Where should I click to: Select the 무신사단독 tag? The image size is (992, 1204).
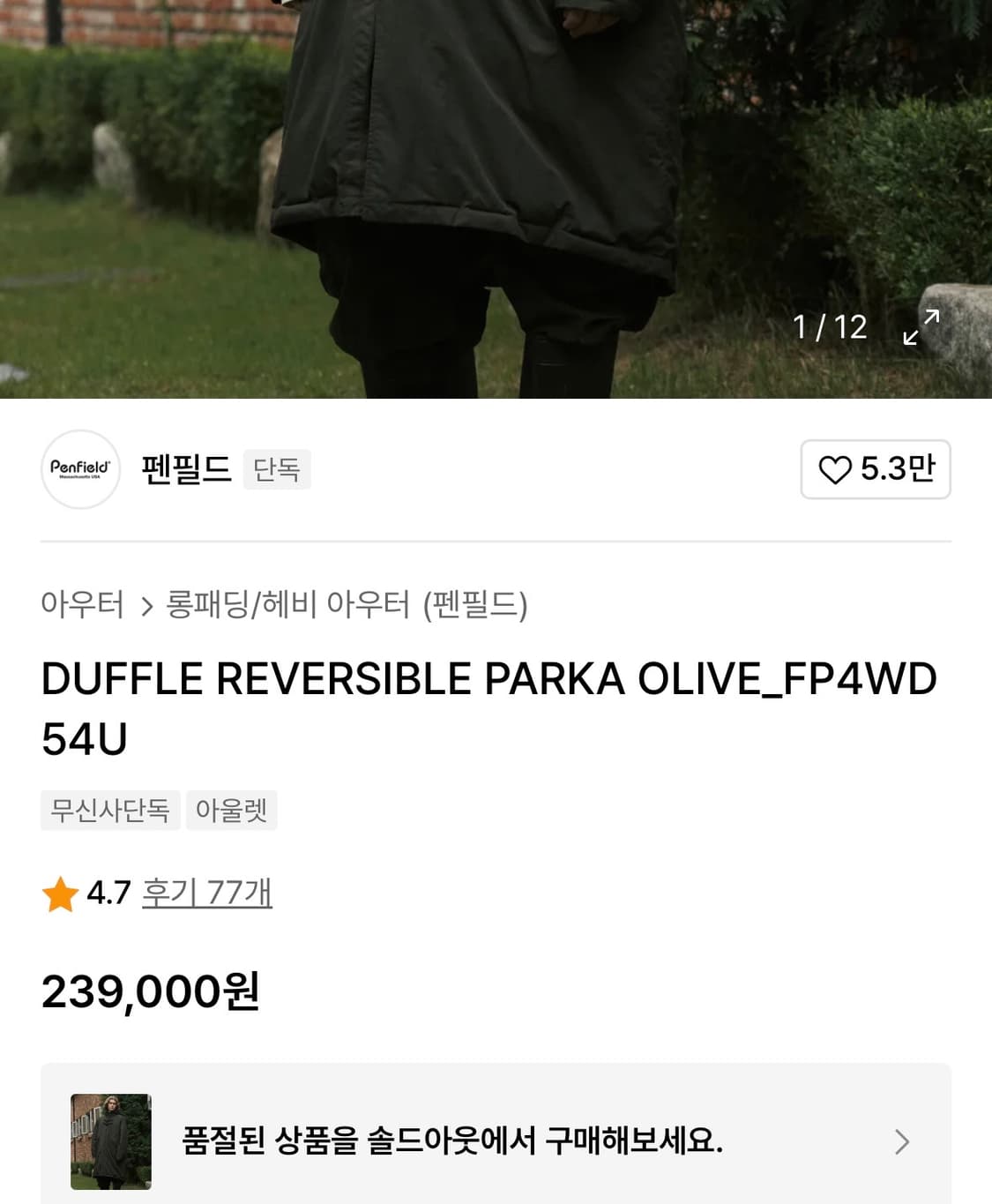coord(109,811)
